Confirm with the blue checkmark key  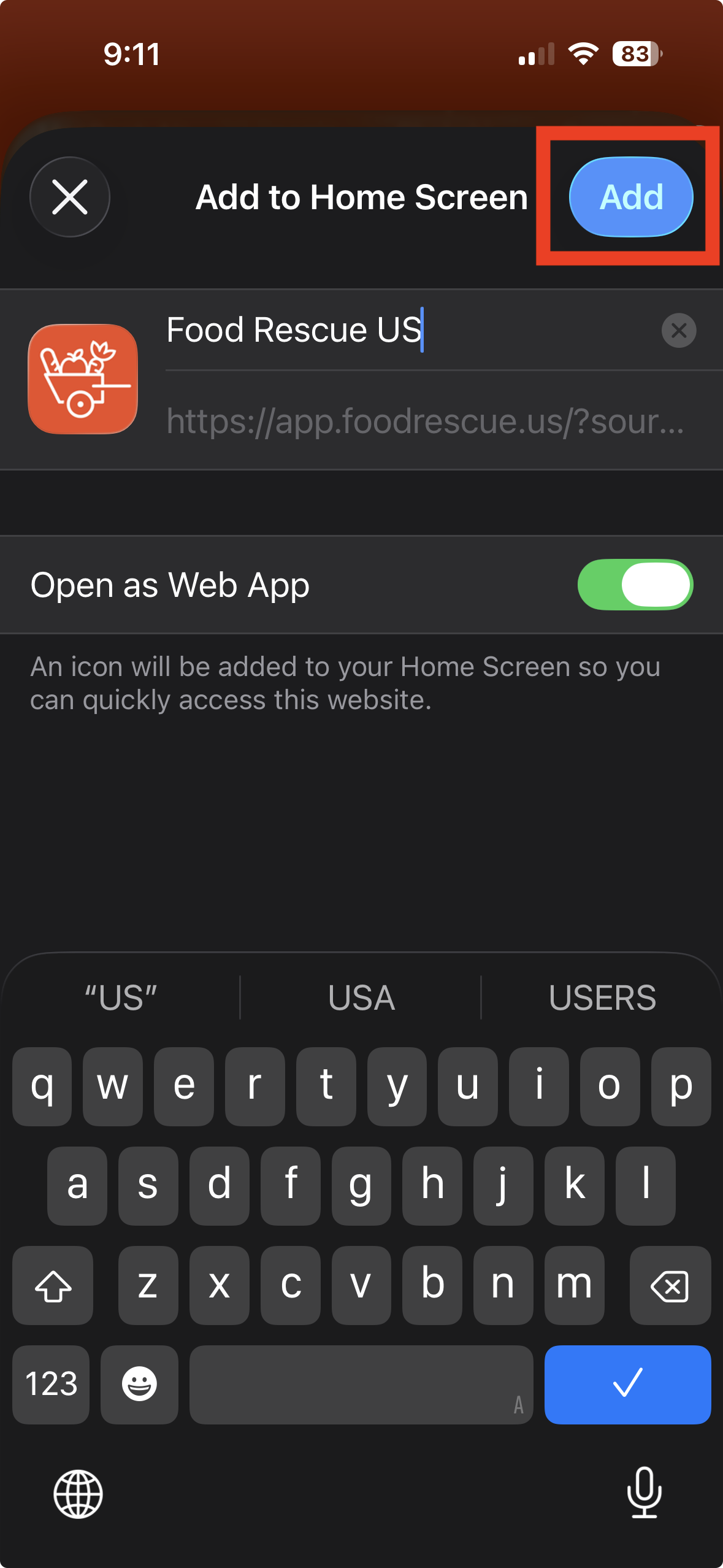(627, 1385)
